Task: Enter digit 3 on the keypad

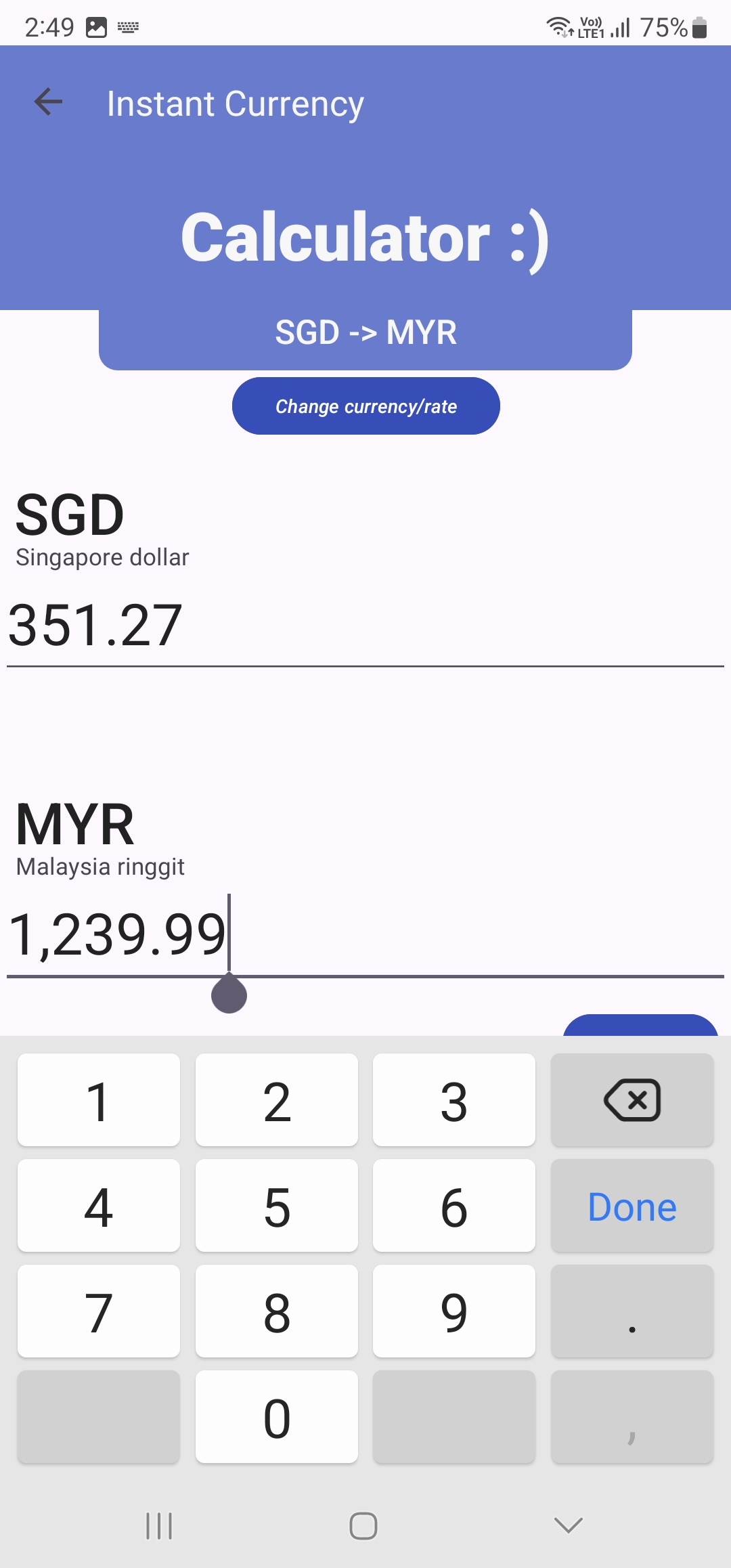Action: [454, 1100]
